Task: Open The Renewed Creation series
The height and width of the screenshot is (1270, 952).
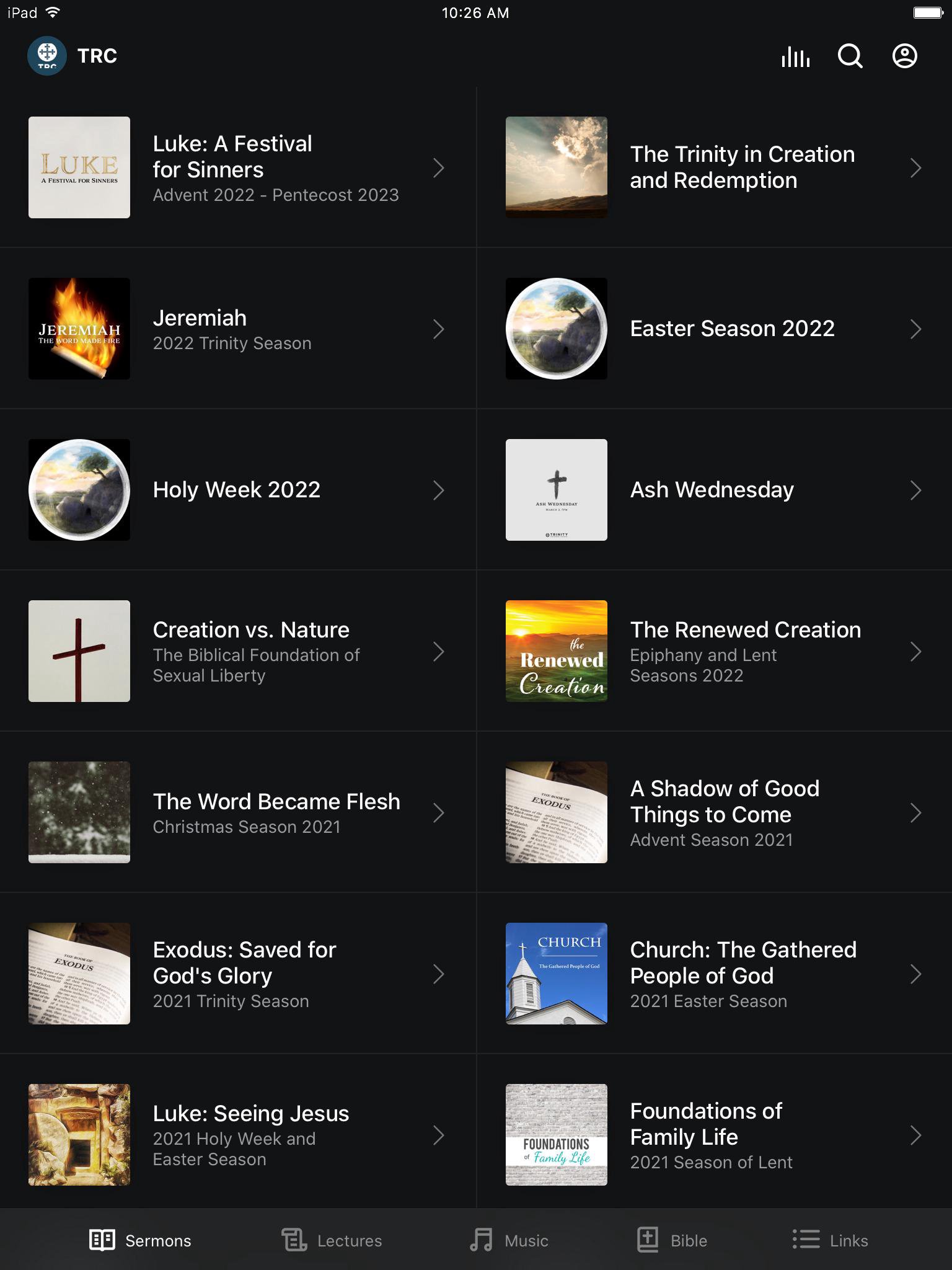Action: pos(714,651)
